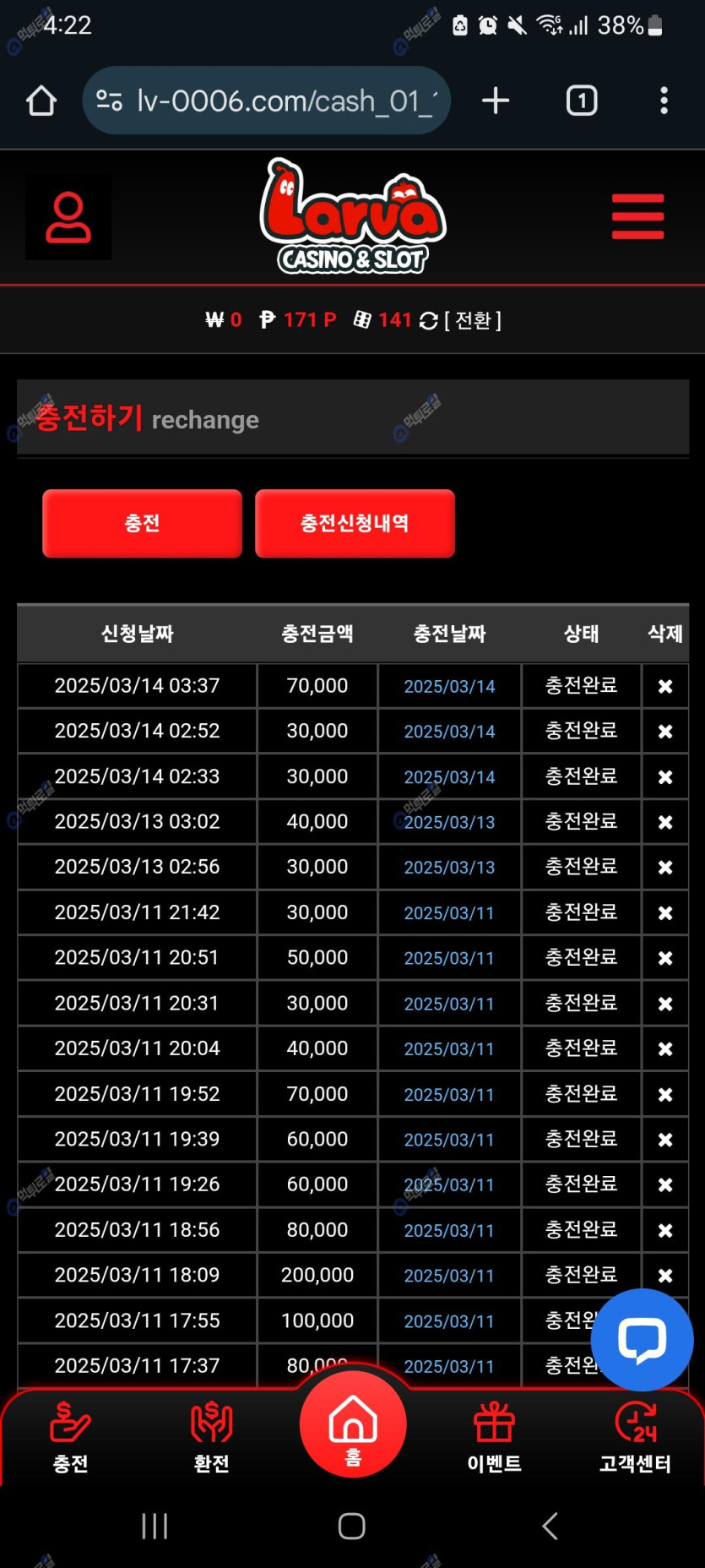Image resolution: width=705 pixels, height=1568 pixels.
Task: Go to the 홈 home tab
Action: click(x=353, y=1424)
